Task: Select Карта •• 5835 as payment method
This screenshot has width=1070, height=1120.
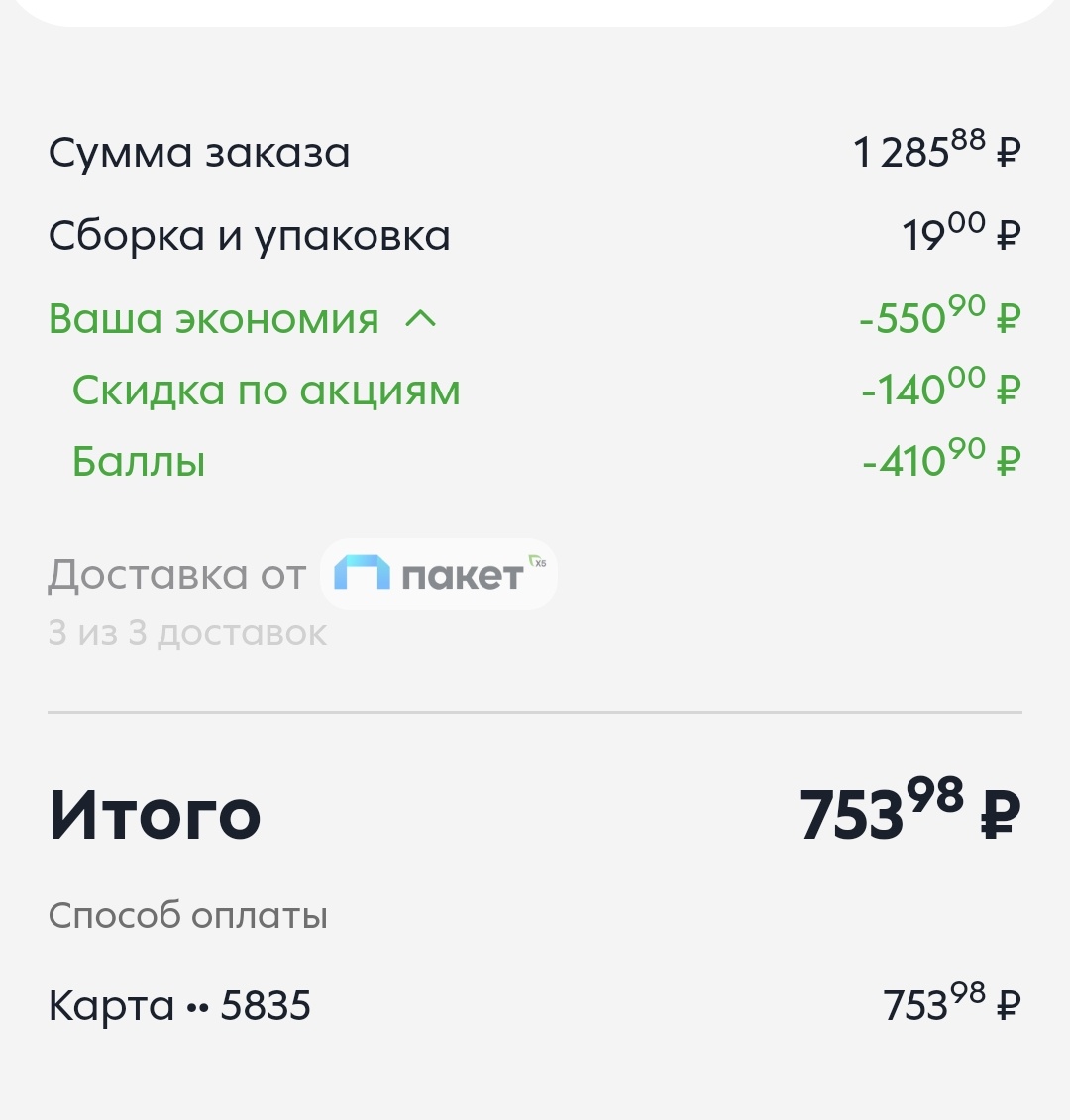Action: (178, 1006)
